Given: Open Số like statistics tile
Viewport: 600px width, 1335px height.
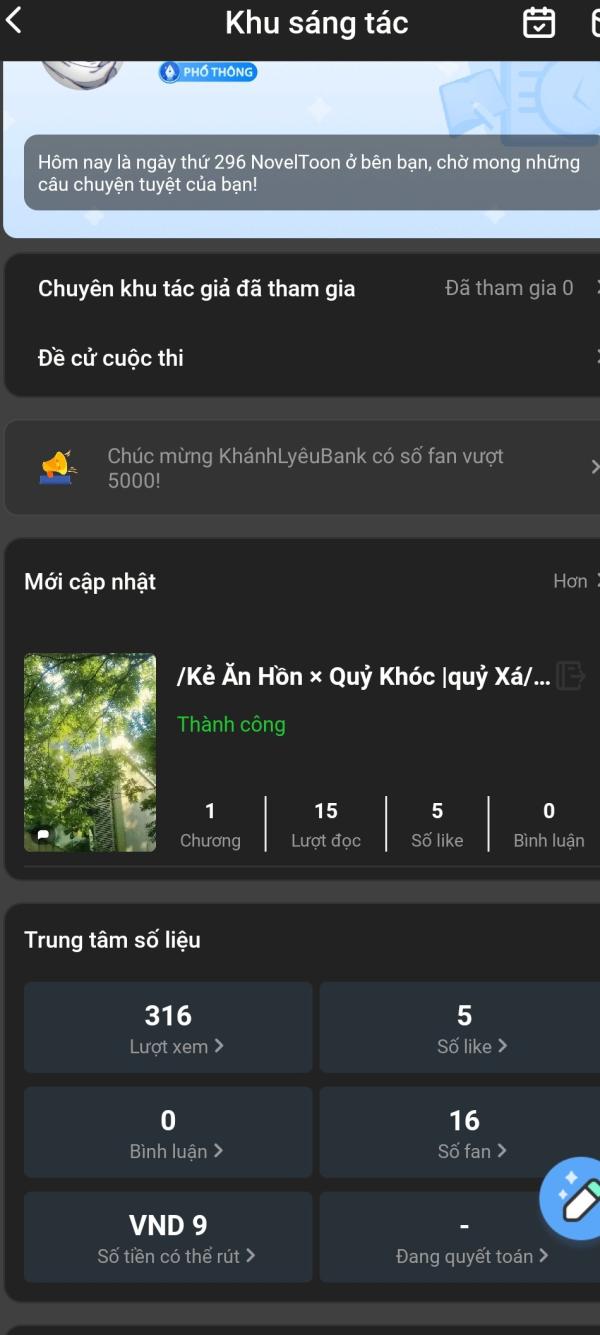Looking at the screenshot, I should [x=464, y=1028].
